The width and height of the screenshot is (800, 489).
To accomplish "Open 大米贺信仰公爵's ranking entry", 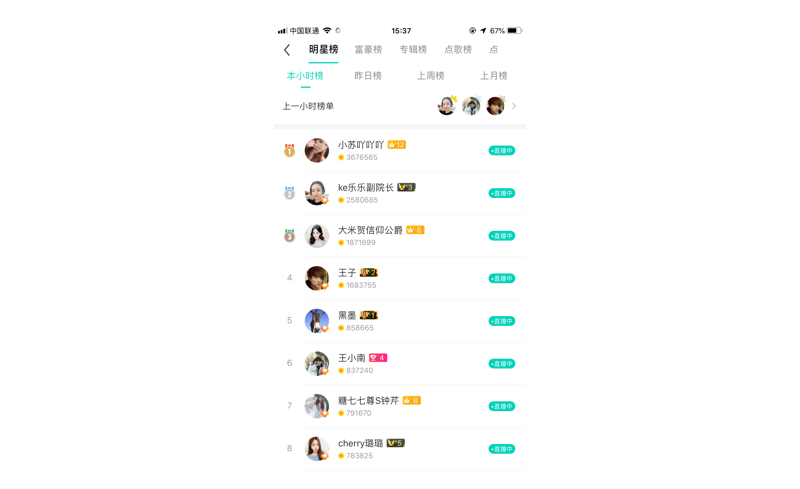I will pyautogui.click(x=400, y=236).
